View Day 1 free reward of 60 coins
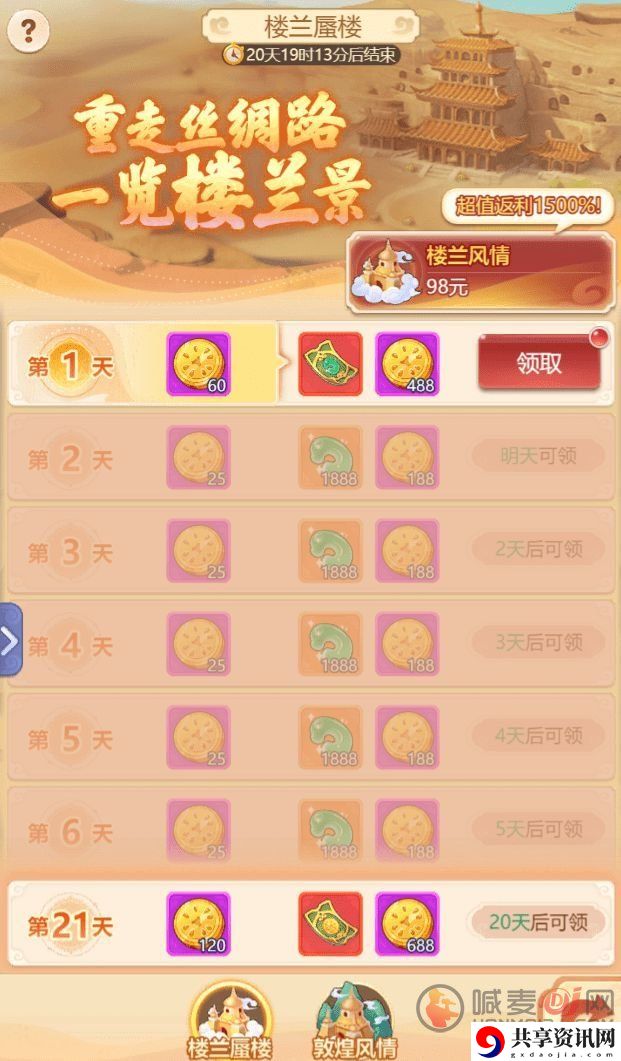Image resolution: width=621 pixels, height=1061 pixels. [198, 365]
